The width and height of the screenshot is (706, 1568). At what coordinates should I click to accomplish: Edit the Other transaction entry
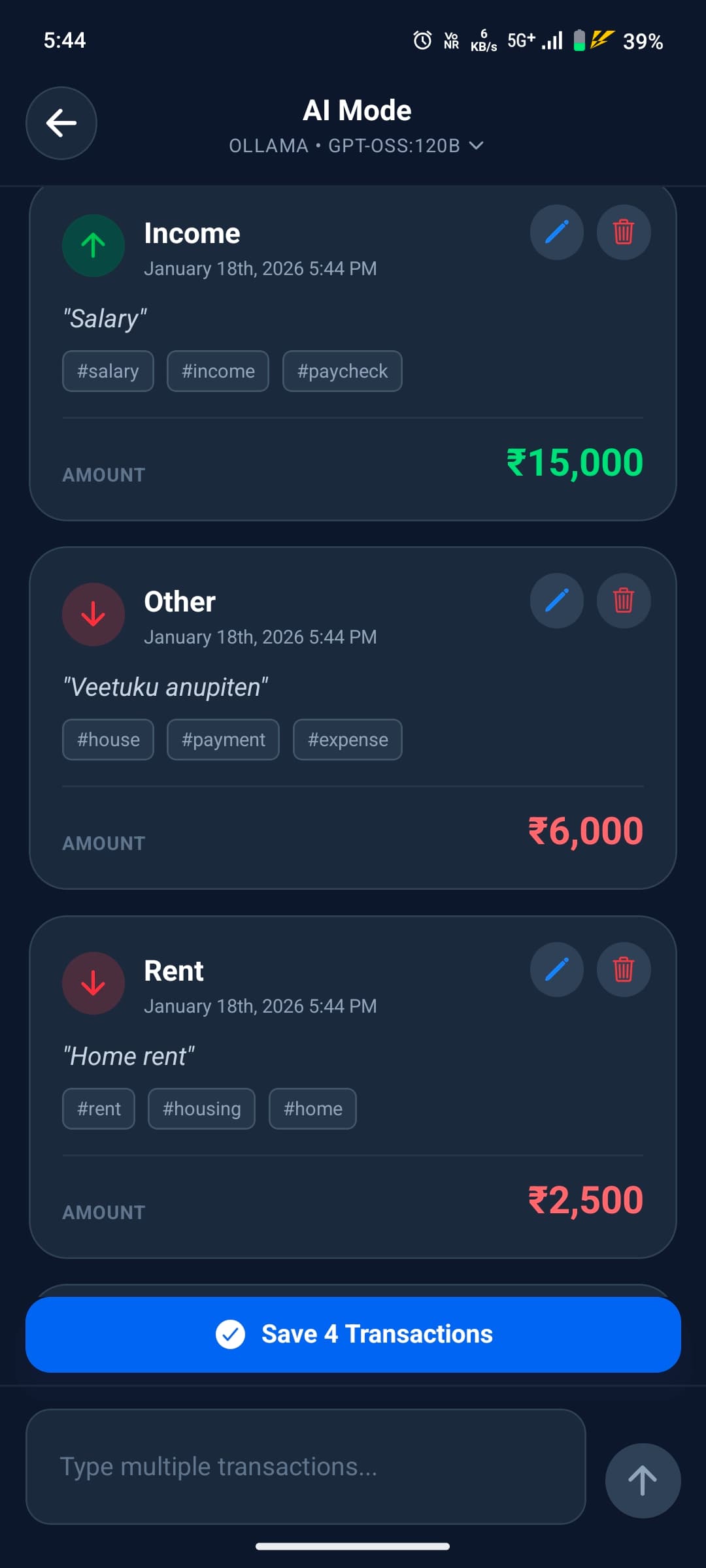[x=556, y=600]
